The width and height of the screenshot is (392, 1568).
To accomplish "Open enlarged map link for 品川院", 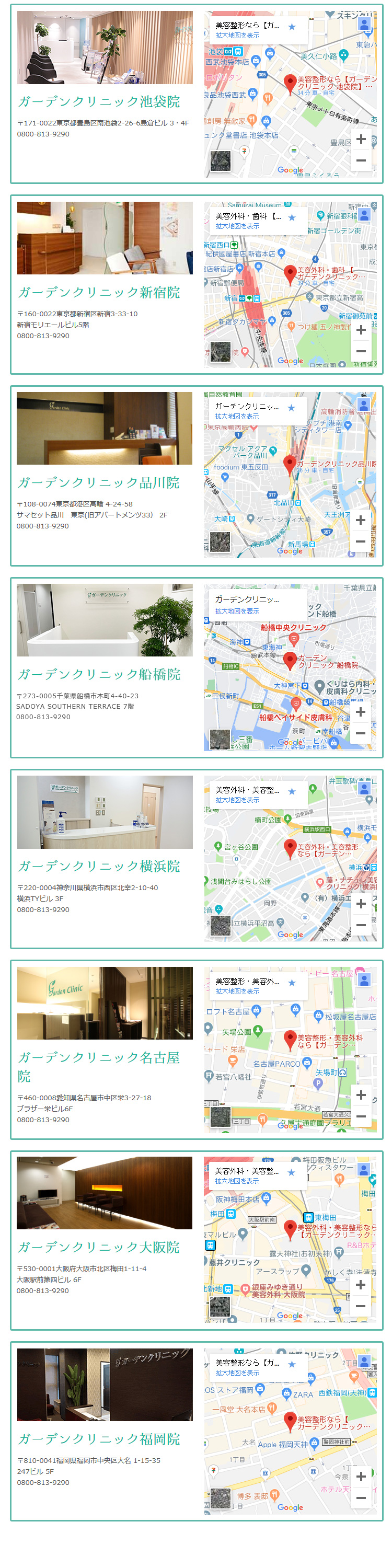I will [237, 417].
